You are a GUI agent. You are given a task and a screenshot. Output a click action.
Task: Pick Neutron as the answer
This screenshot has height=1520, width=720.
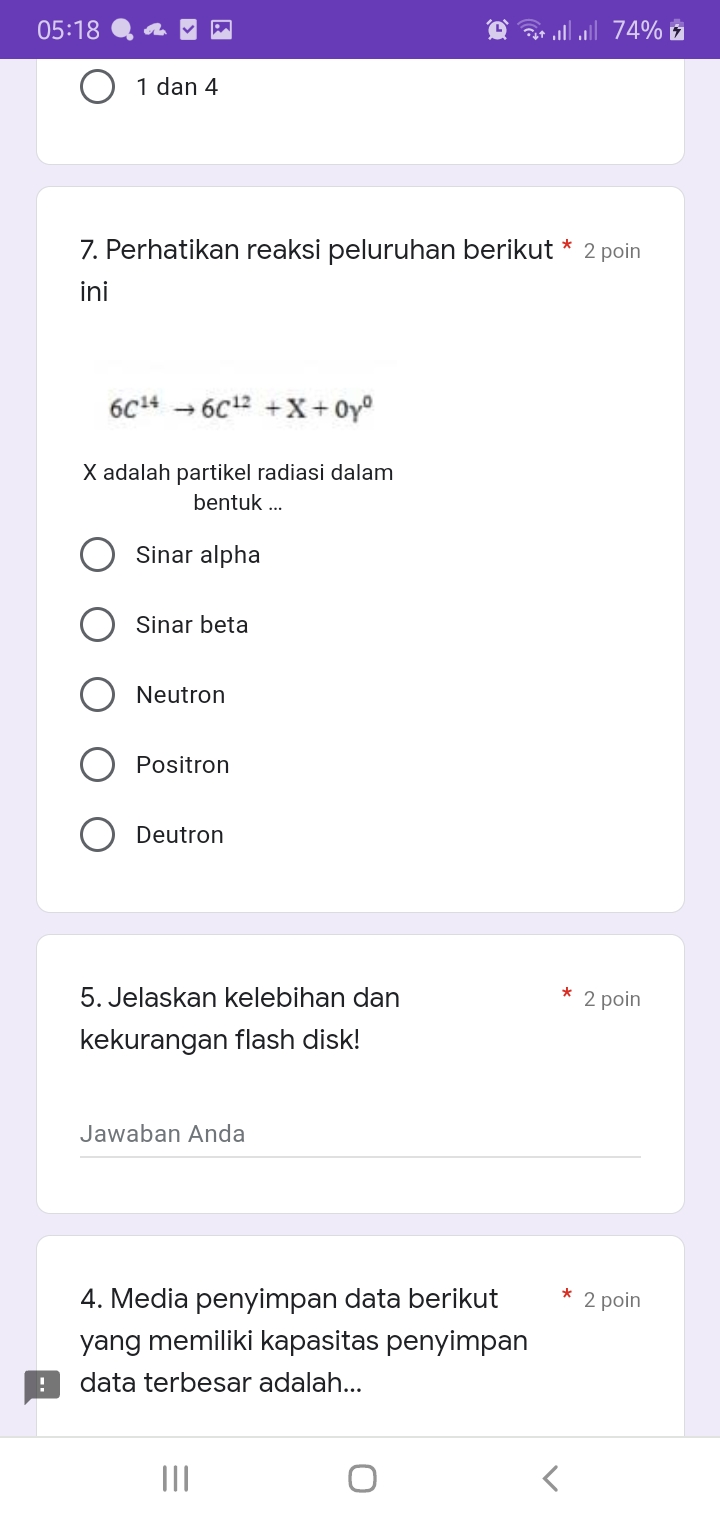pos(97,695)
